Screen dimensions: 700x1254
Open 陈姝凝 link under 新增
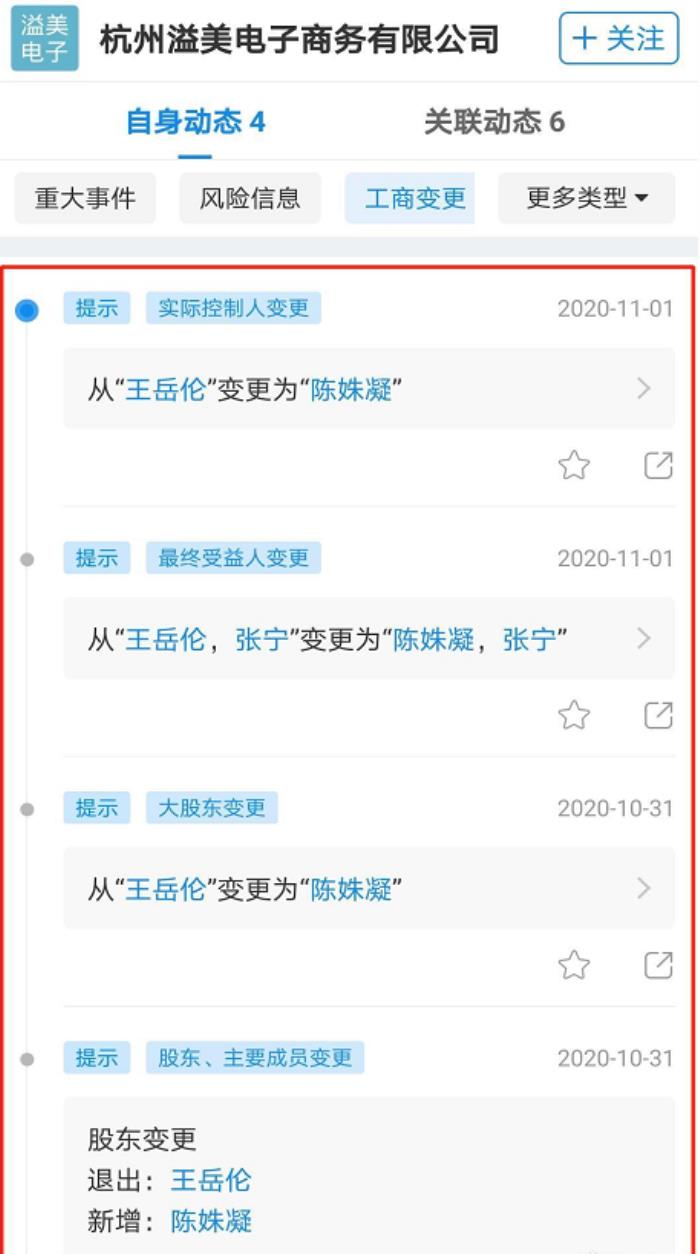click(x=211, y=1220)
